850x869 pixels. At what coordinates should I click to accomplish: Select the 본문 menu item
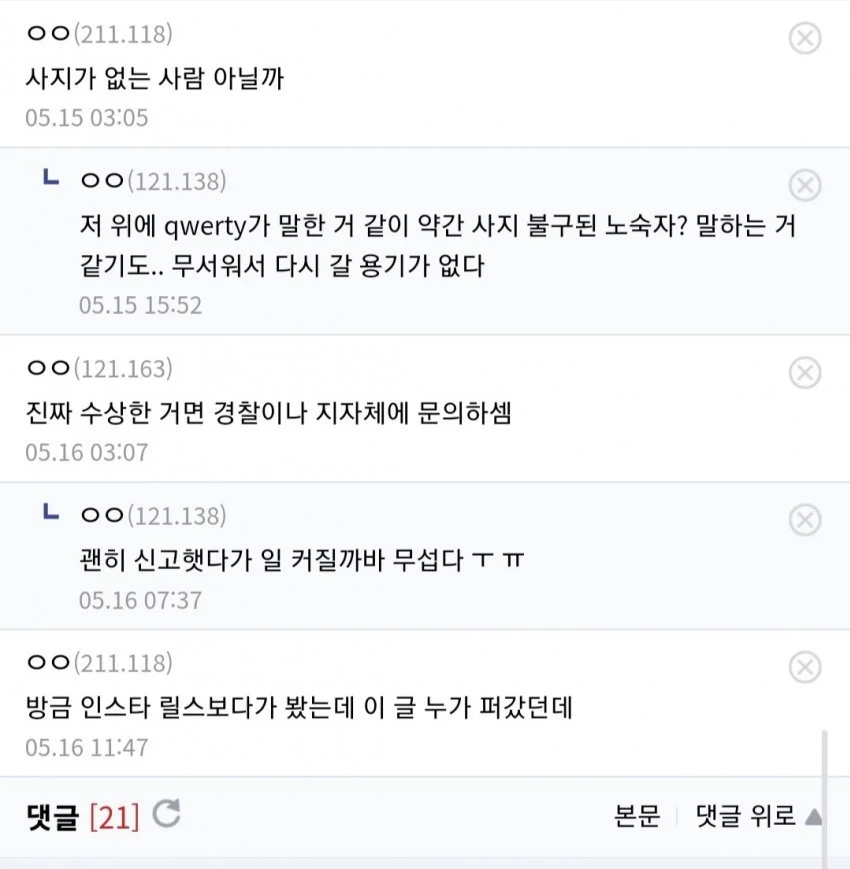[x=639, y=816]
